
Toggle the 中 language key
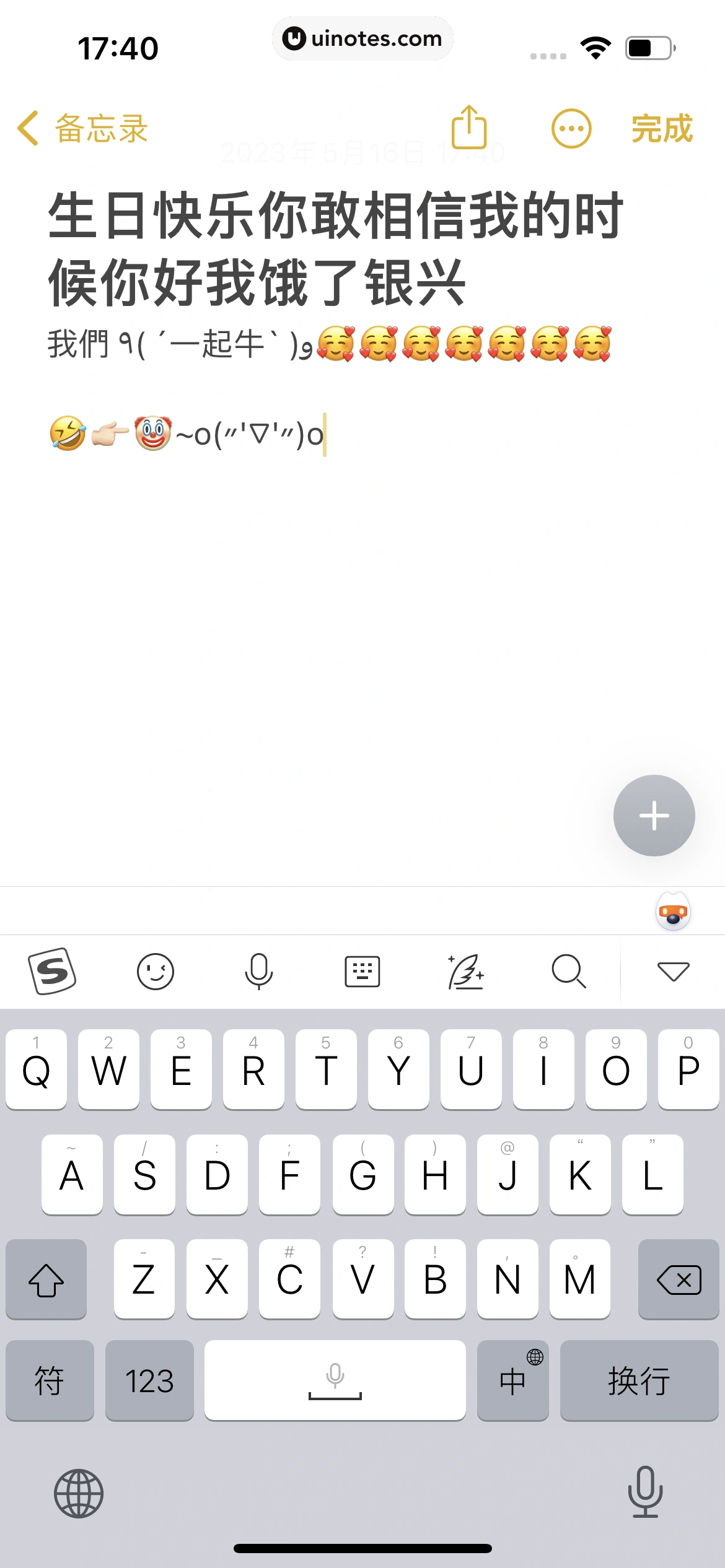click(512, 1381)
